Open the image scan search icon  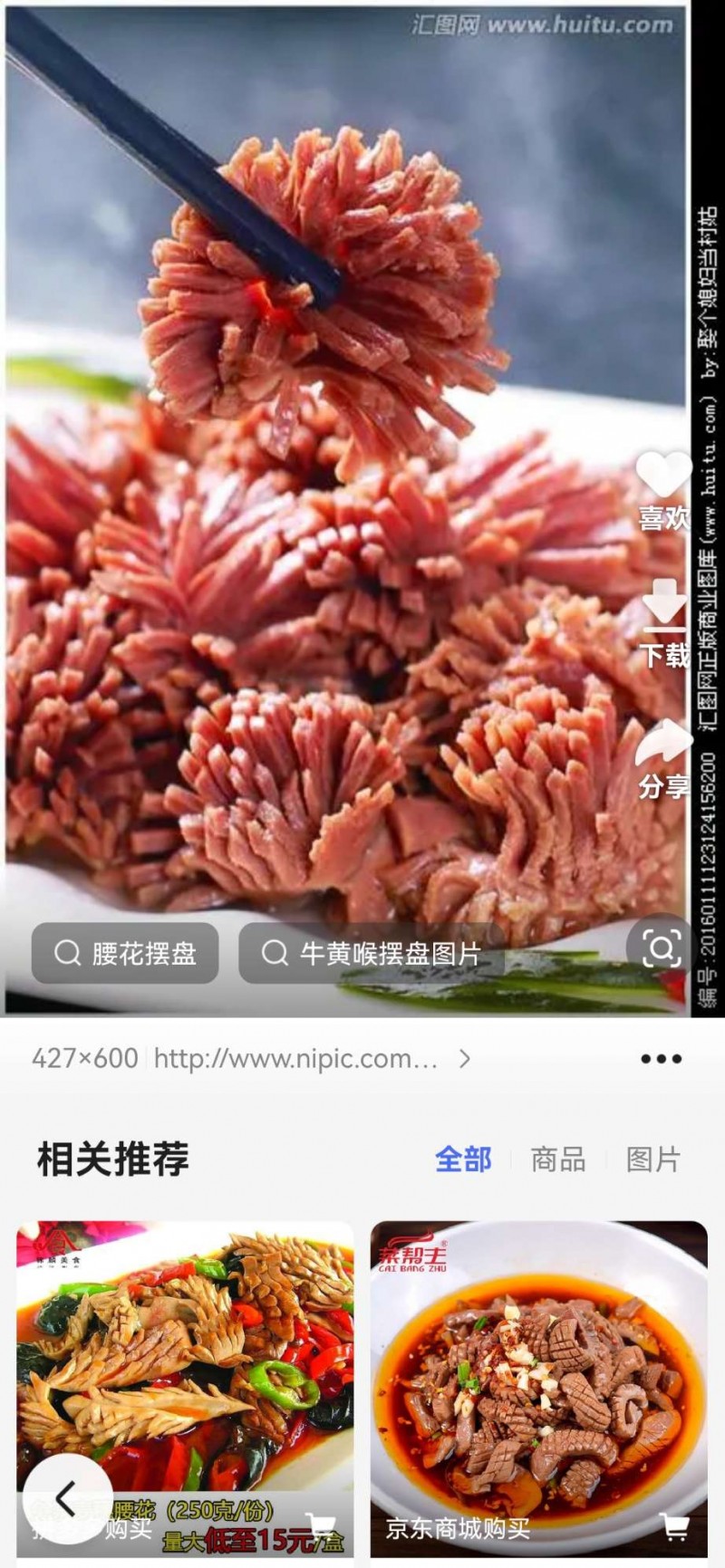[x=661, y=948]
